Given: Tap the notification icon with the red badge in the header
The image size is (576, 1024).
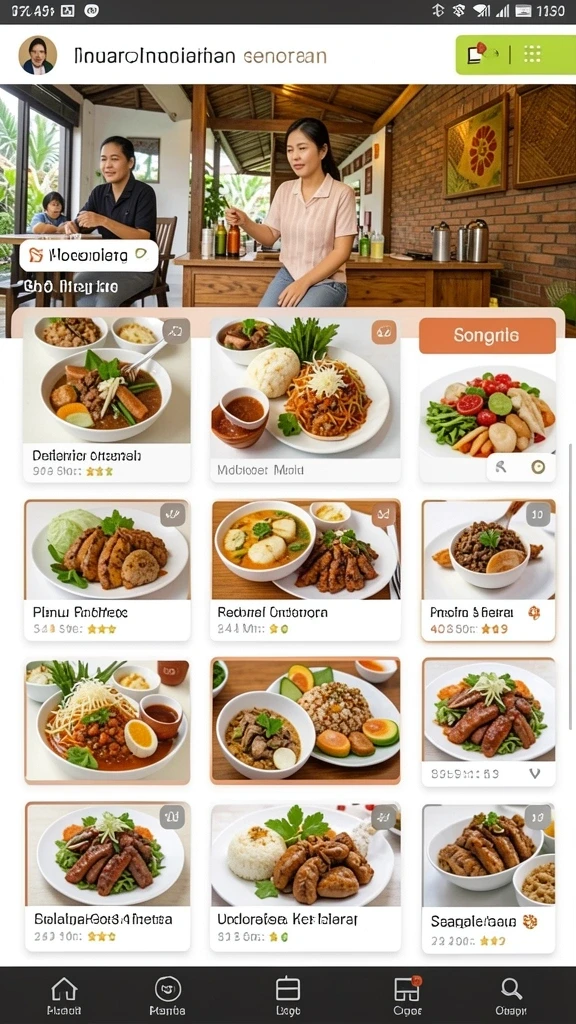Looking at the screenshot, I should pos(476,54).
